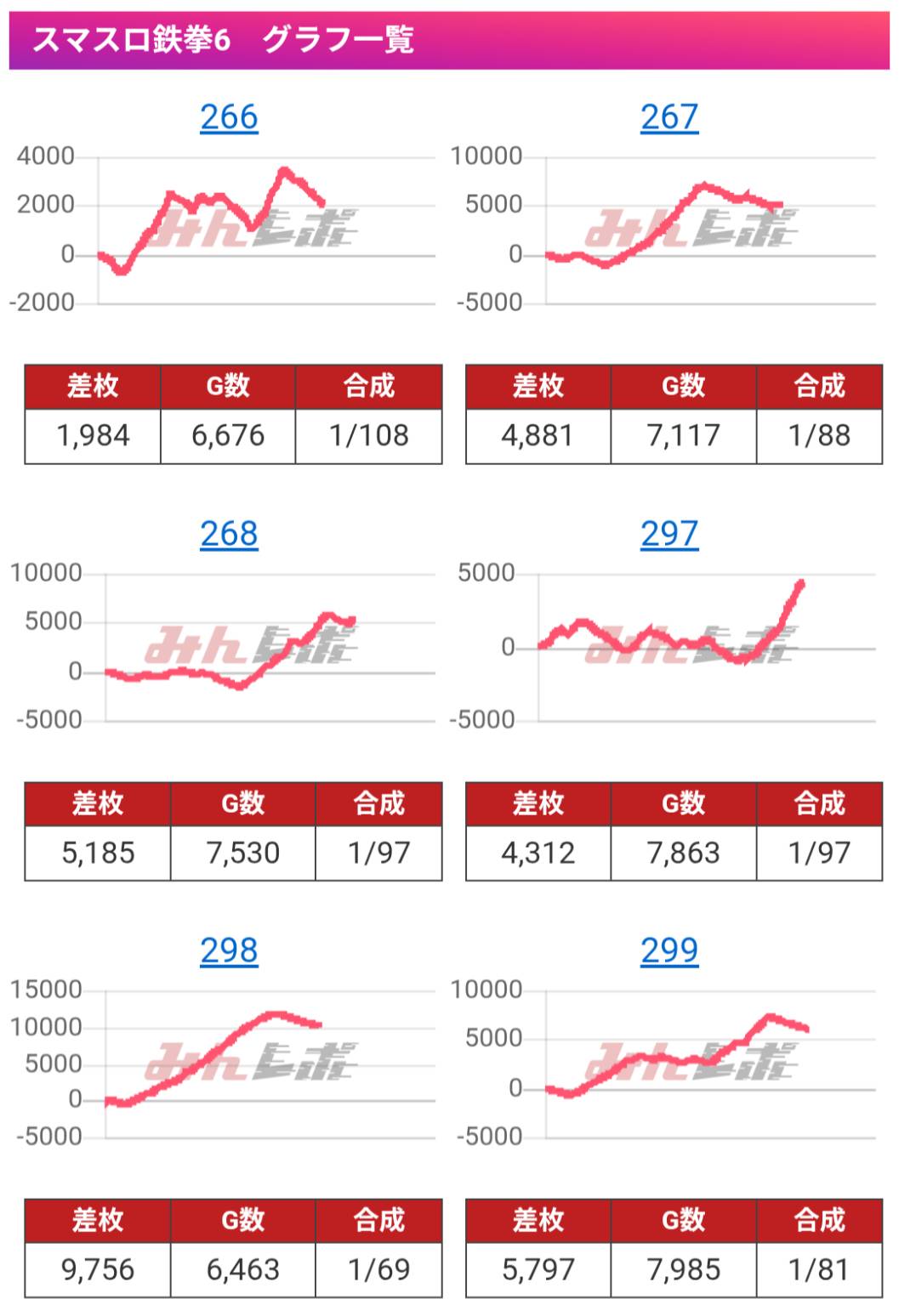The image size is (899, 1316).
Task: Open machine number 267 link
Action: 669,117
